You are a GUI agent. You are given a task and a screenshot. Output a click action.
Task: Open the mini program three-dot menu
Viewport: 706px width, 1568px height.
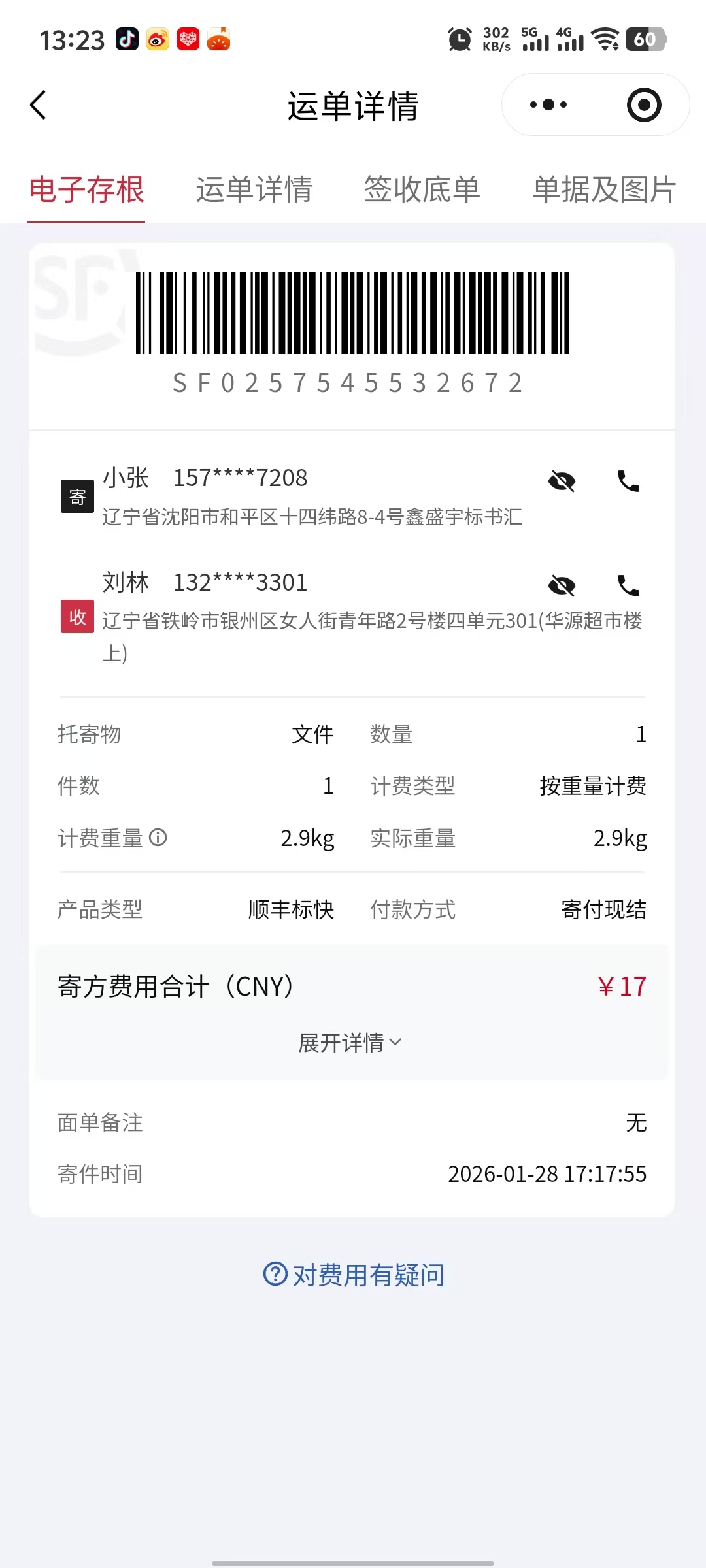[548, 105]
